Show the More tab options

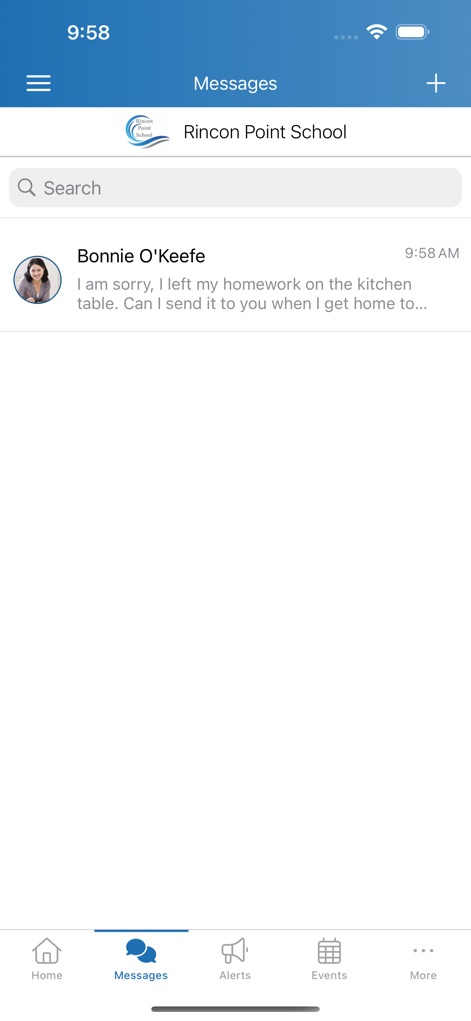423,959
